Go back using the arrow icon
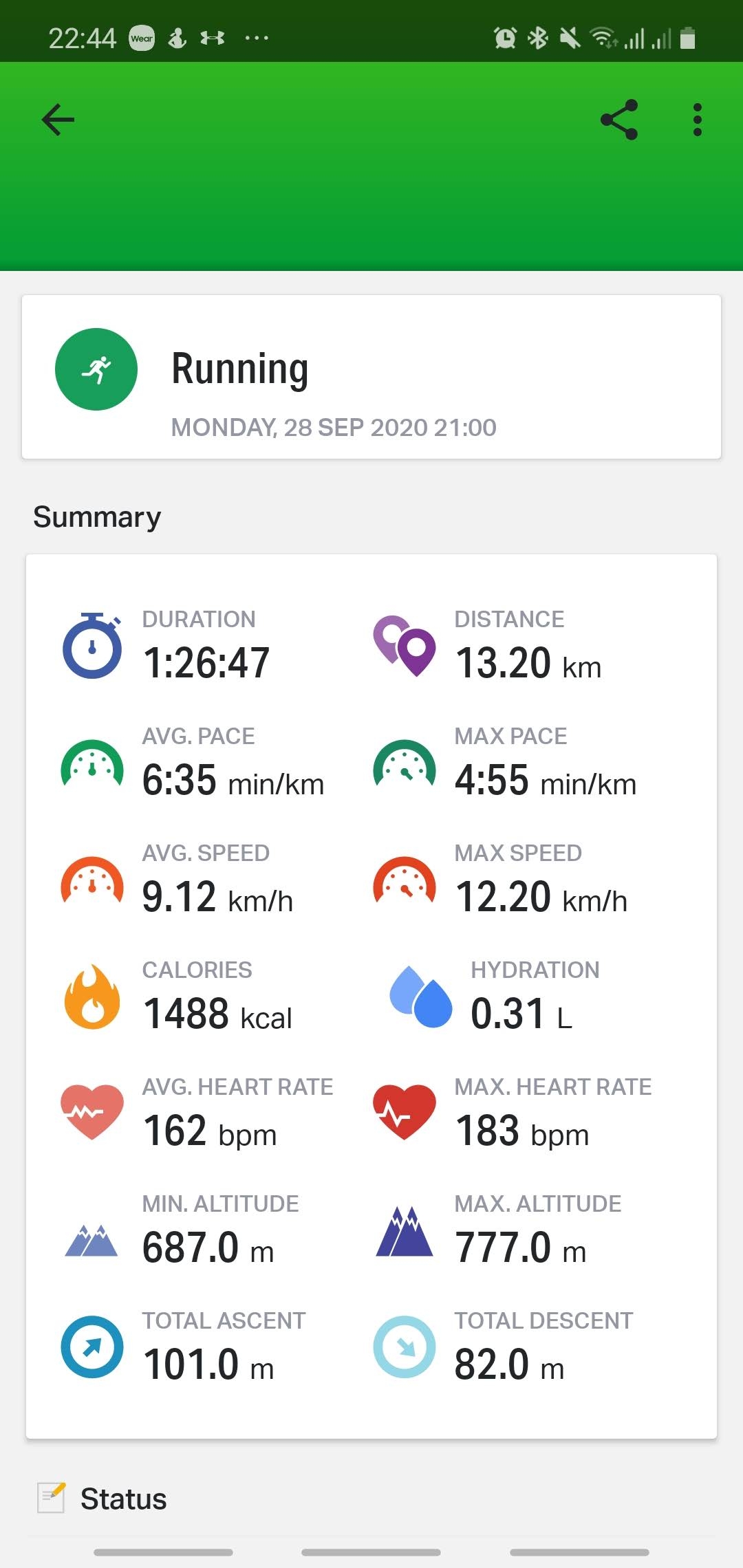This screenshot has height=1568, width=743. [58, 120]
